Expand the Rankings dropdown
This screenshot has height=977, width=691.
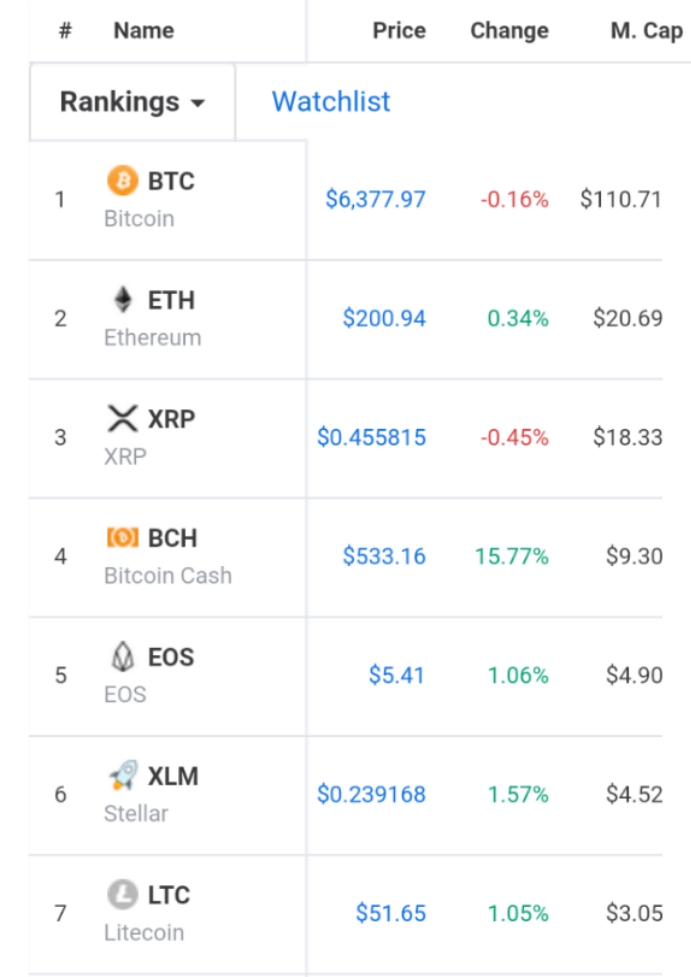[132, 102]
